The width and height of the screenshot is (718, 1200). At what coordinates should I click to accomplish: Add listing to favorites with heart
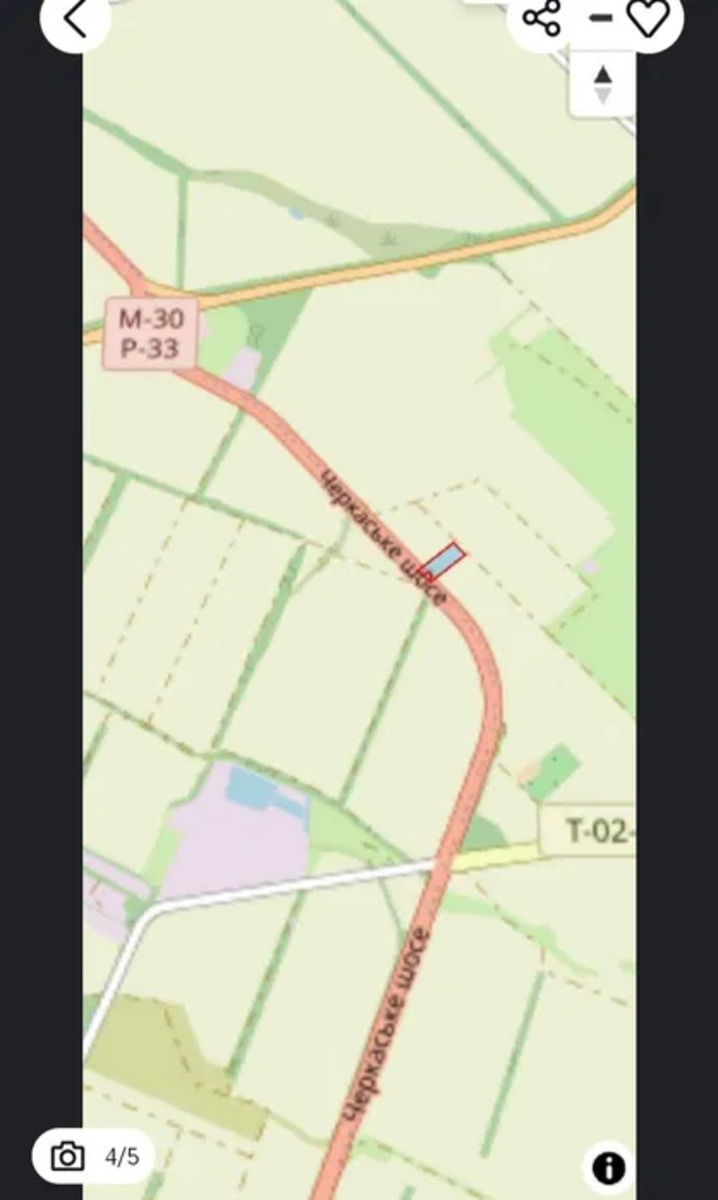[x=647, y=18]
